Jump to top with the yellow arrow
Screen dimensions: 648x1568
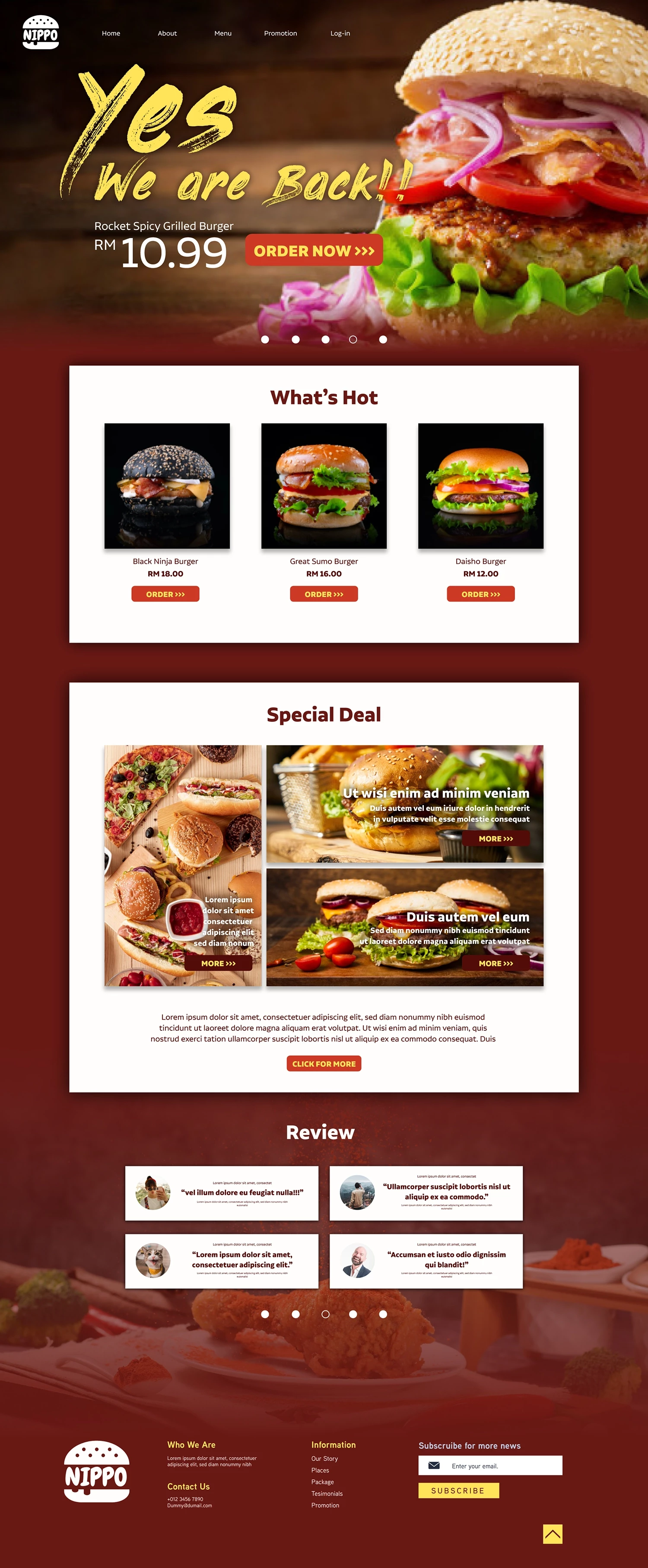coord(553,1534)
